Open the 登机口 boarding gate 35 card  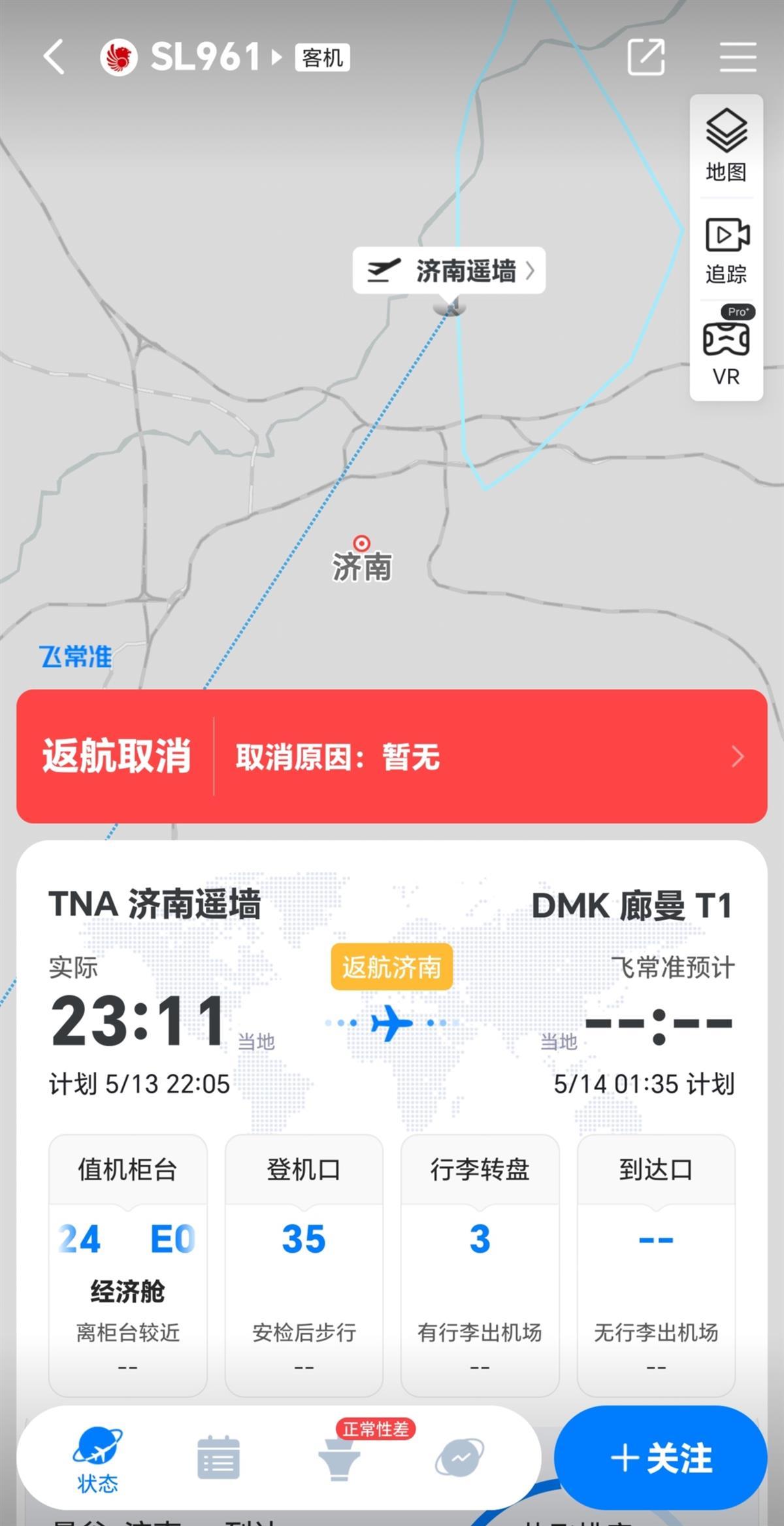pos(304,1264)
